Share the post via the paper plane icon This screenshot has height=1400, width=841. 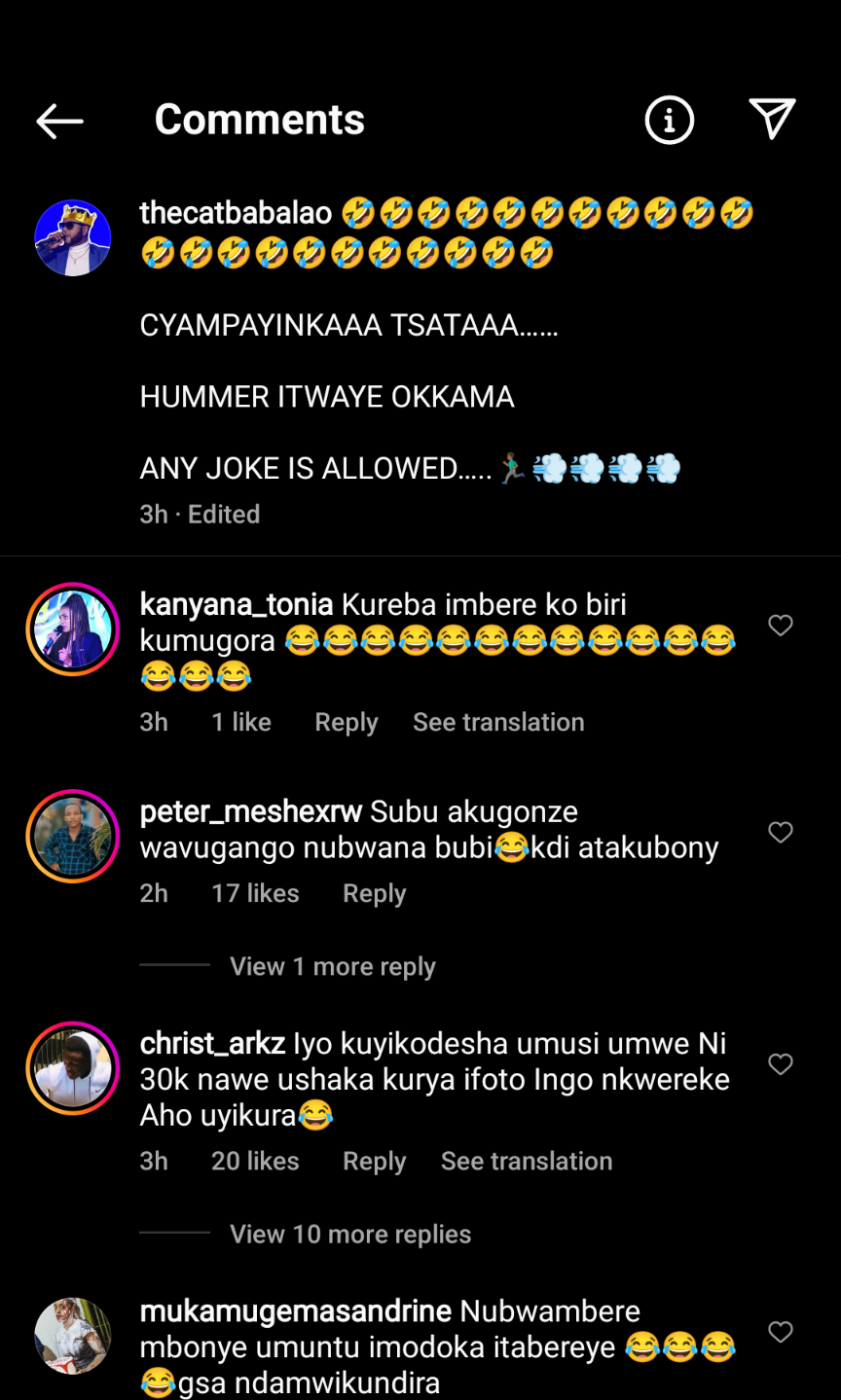(773, 119)
